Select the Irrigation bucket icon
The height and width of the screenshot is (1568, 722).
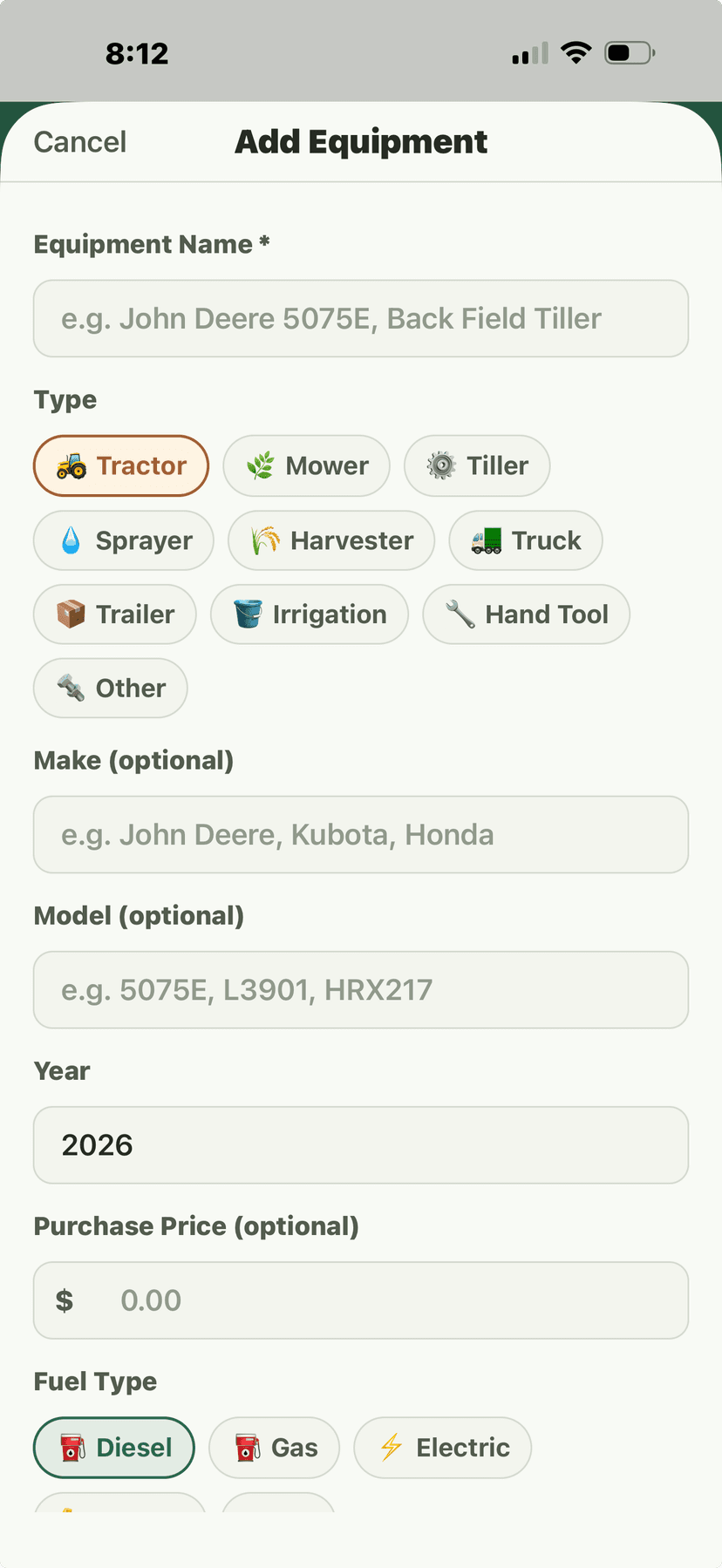[247, 614]
